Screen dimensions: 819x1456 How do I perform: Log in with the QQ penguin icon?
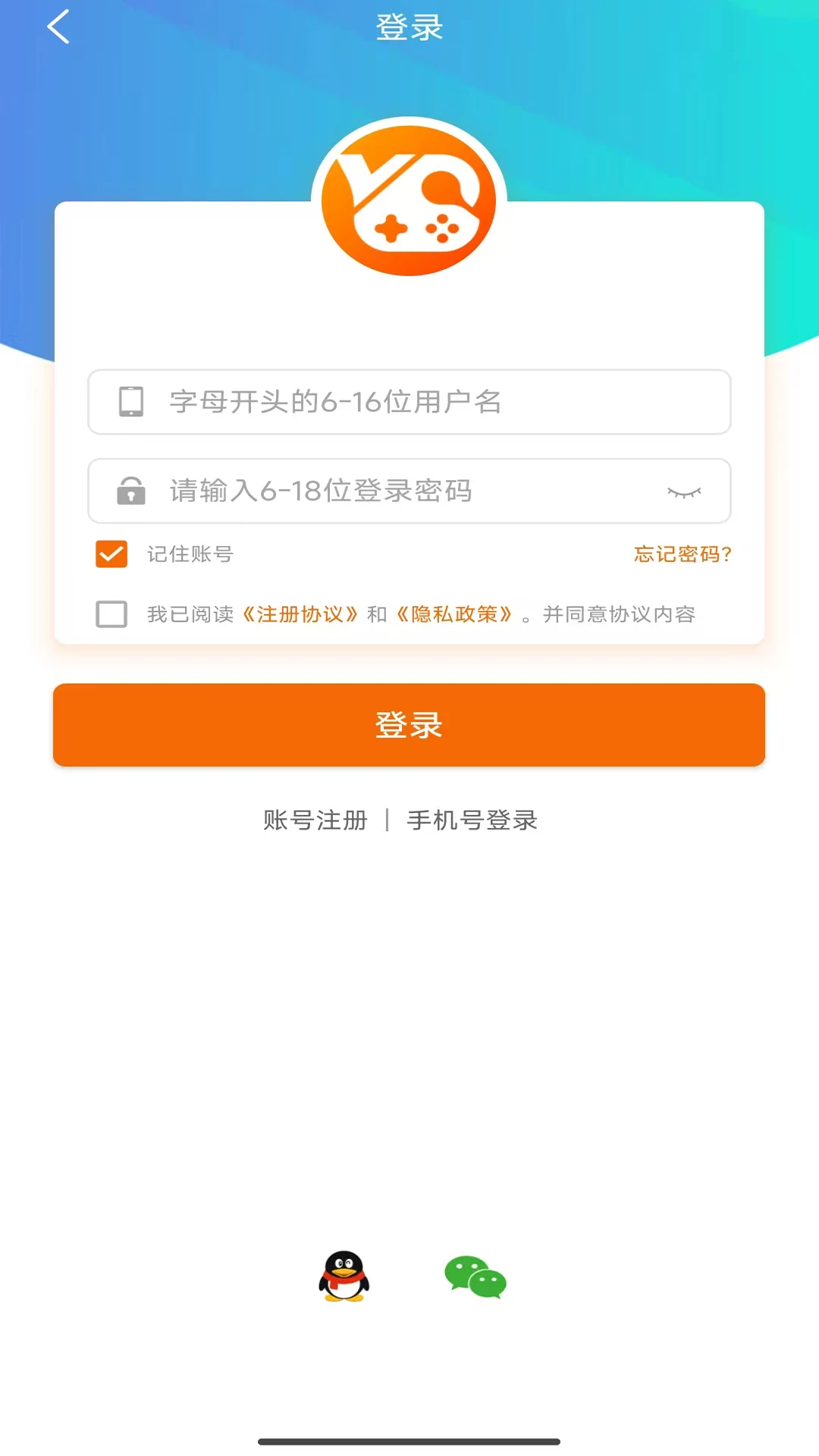344,1276
